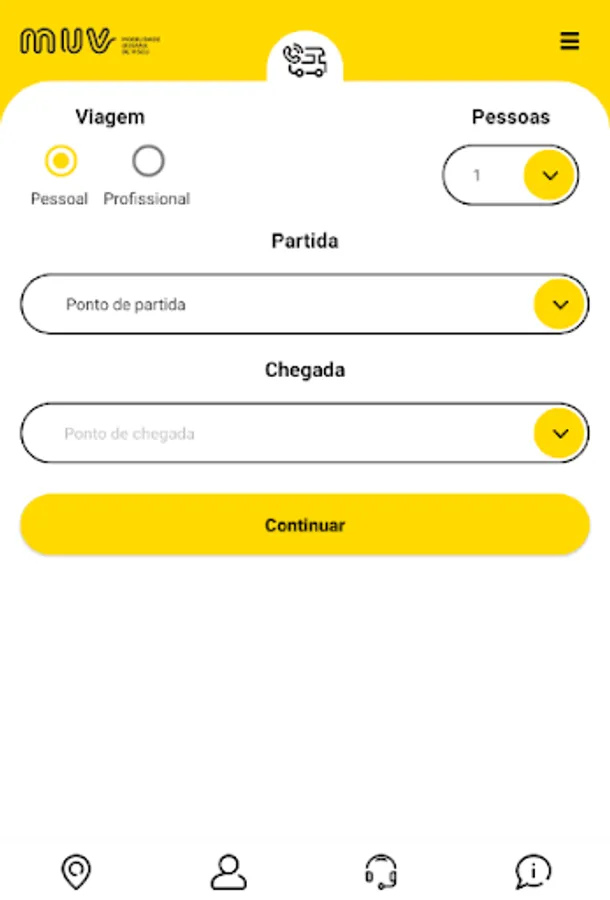Open the Ponto de chegada dropdown
610x900 pixels.
click(559, 433)
